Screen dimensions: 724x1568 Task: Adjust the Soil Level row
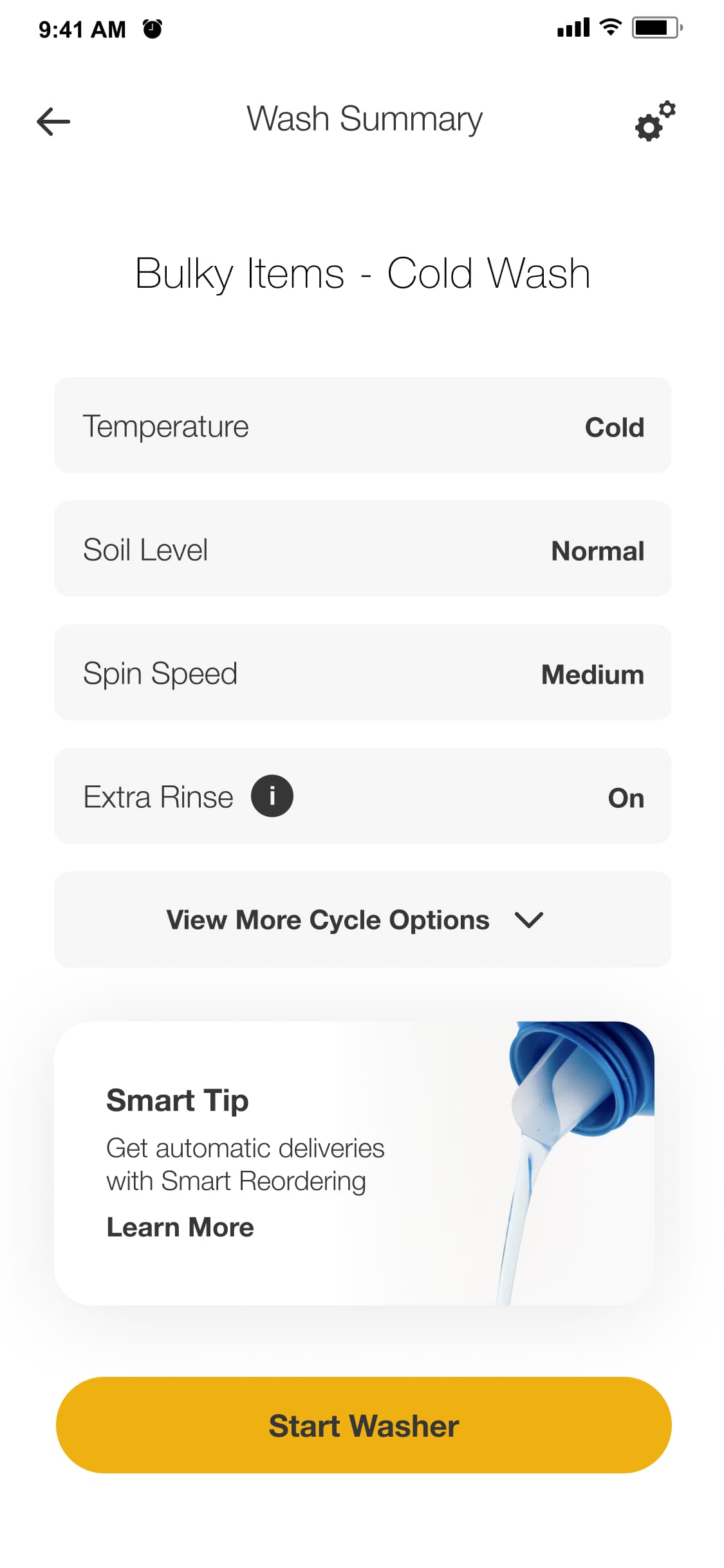point(362,549)
